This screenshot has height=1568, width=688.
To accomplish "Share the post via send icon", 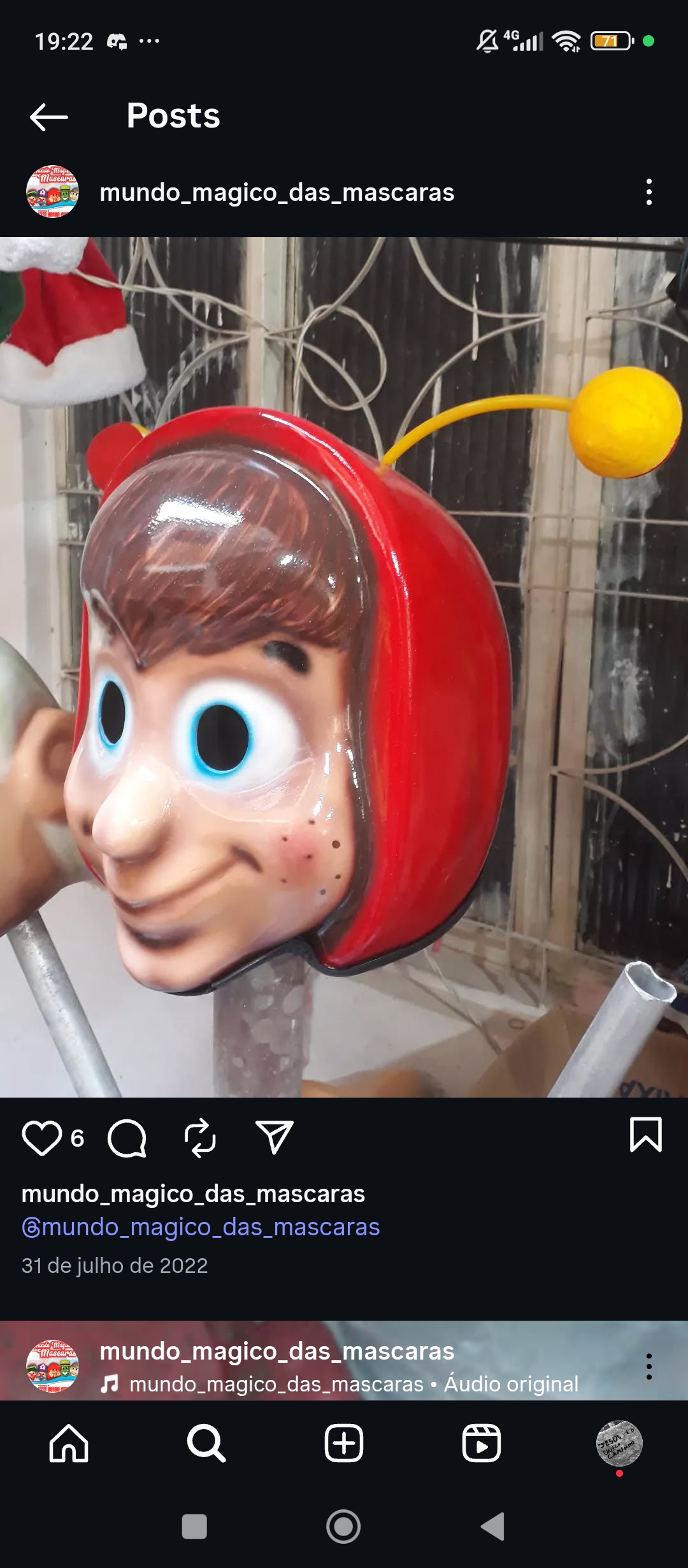I will pyautogui.click(x=274, y=1138).
